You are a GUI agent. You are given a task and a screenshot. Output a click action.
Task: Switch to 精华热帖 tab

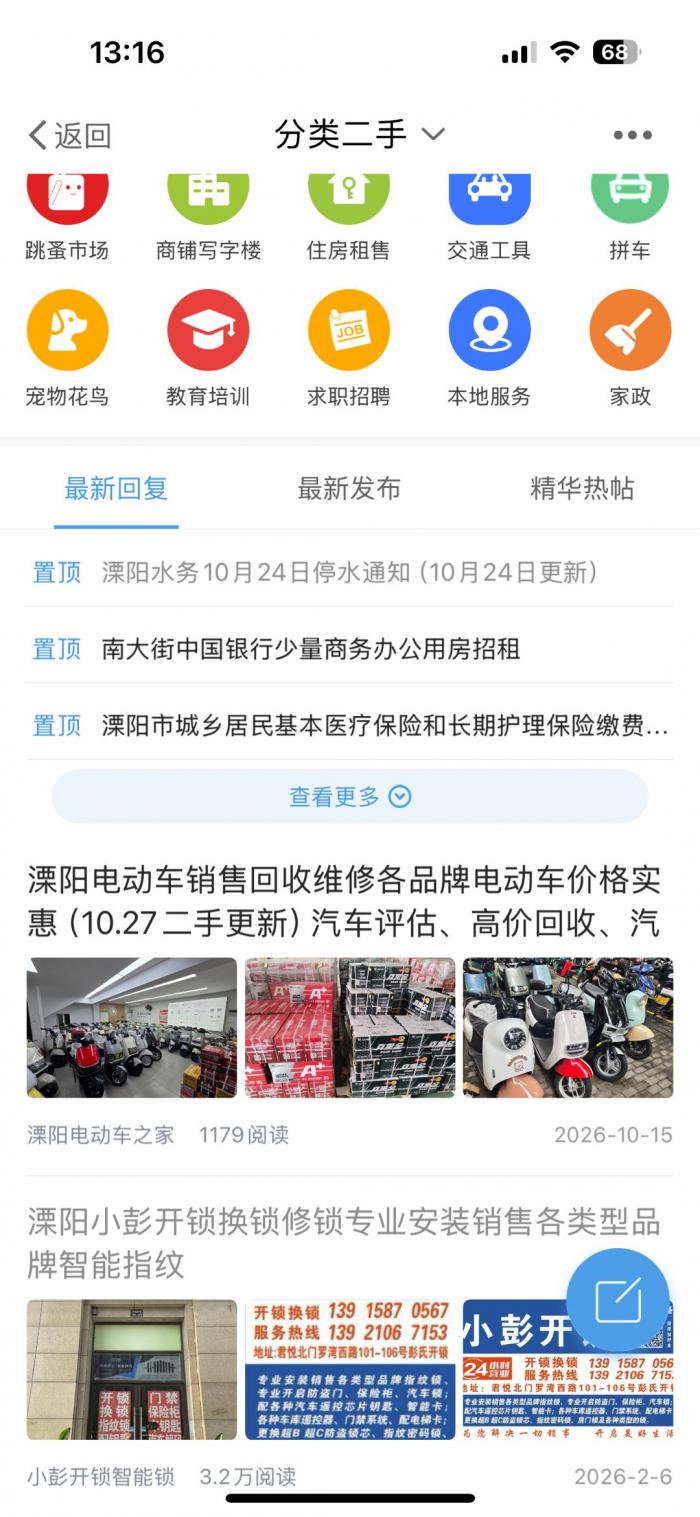pos(582,489)
